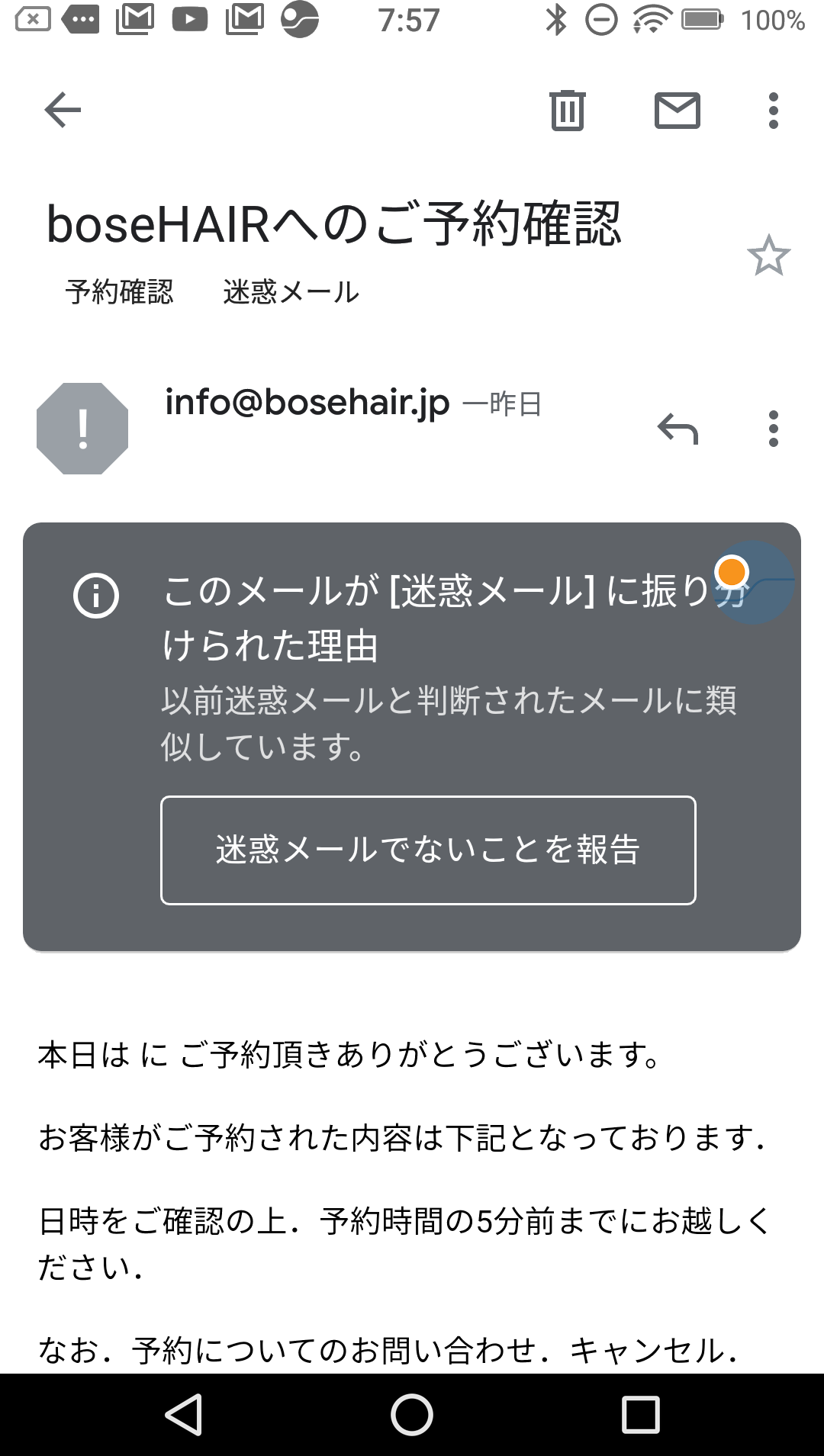The height and width of the screenshot is (1456, 824).
Task: Tap the 迷惑メール label chip
Action: [x=291, y=292]
